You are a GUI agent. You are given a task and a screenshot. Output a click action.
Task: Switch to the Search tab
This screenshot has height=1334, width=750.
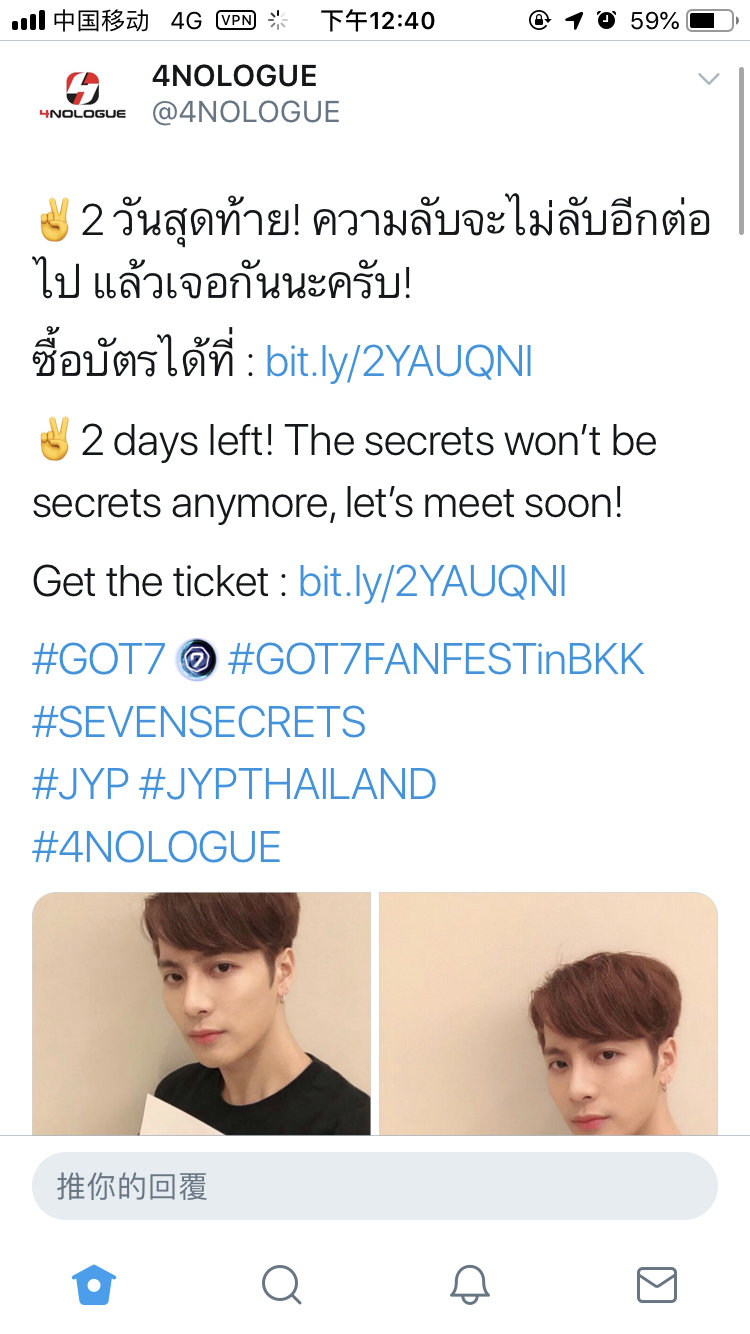[281, 1284]
